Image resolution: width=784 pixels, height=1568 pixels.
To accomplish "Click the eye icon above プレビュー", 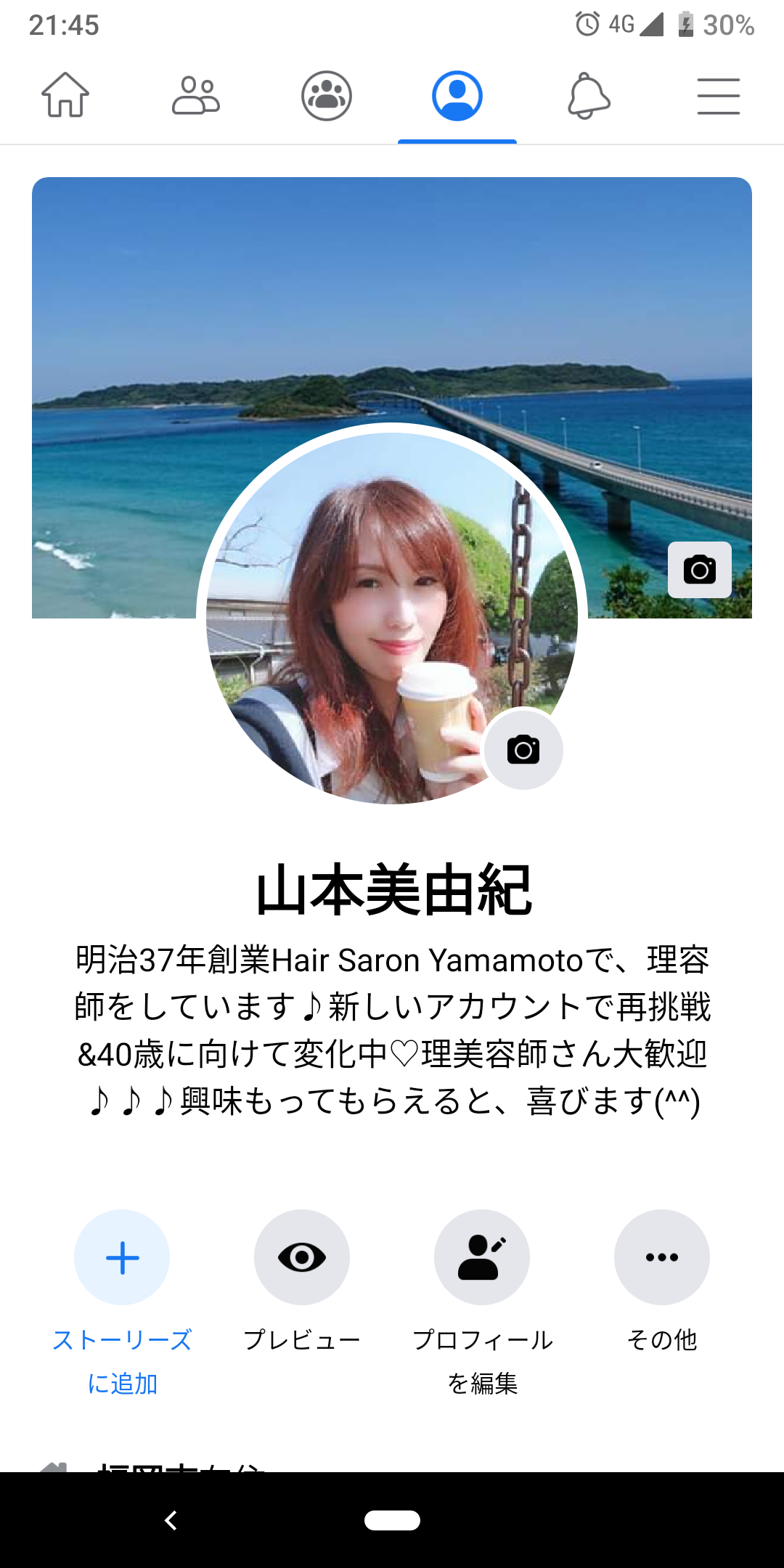I will click(x=301, y=1257).
